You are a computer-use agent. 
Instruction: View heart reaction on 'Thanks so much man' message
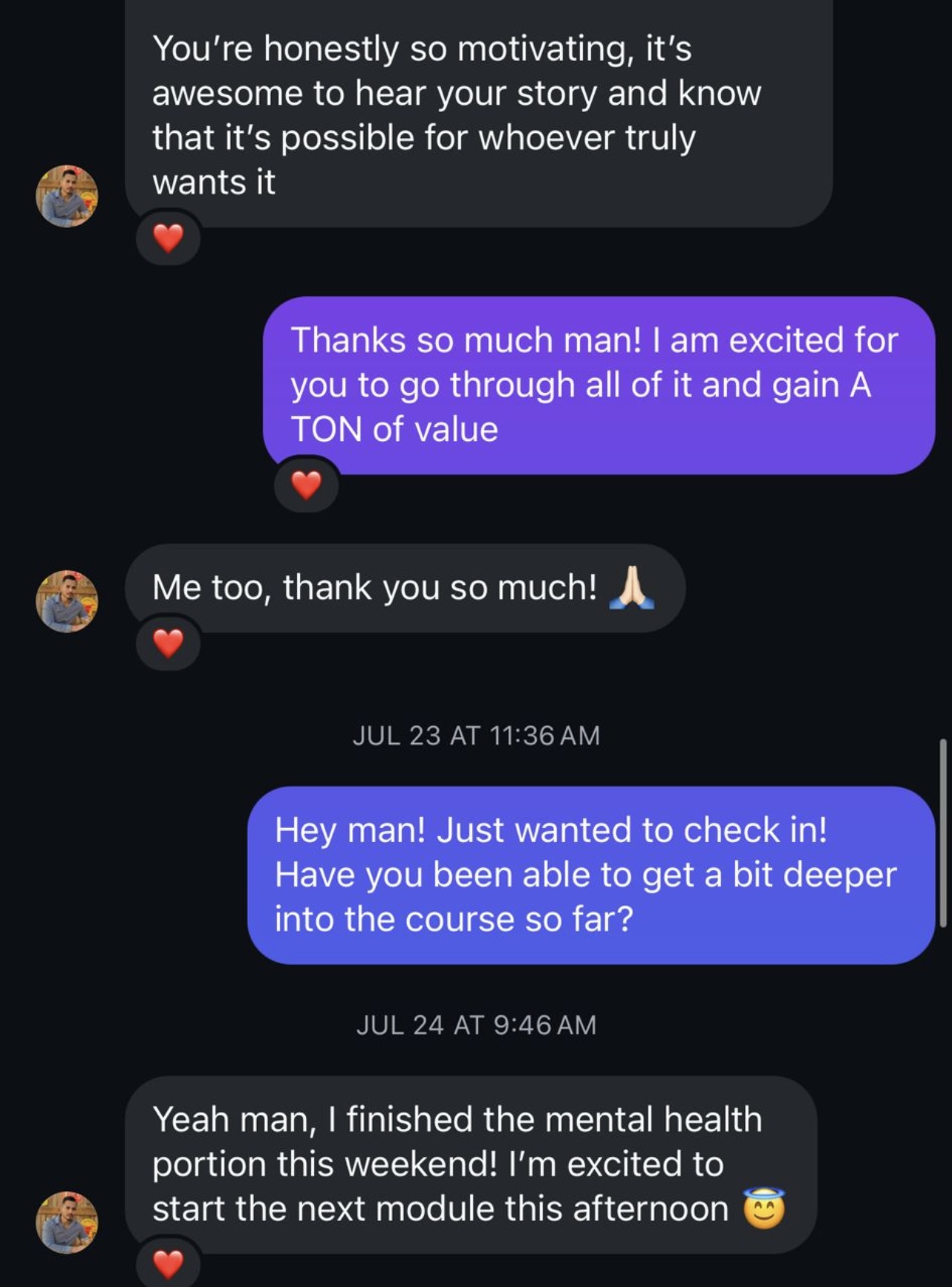coord(306,485)
